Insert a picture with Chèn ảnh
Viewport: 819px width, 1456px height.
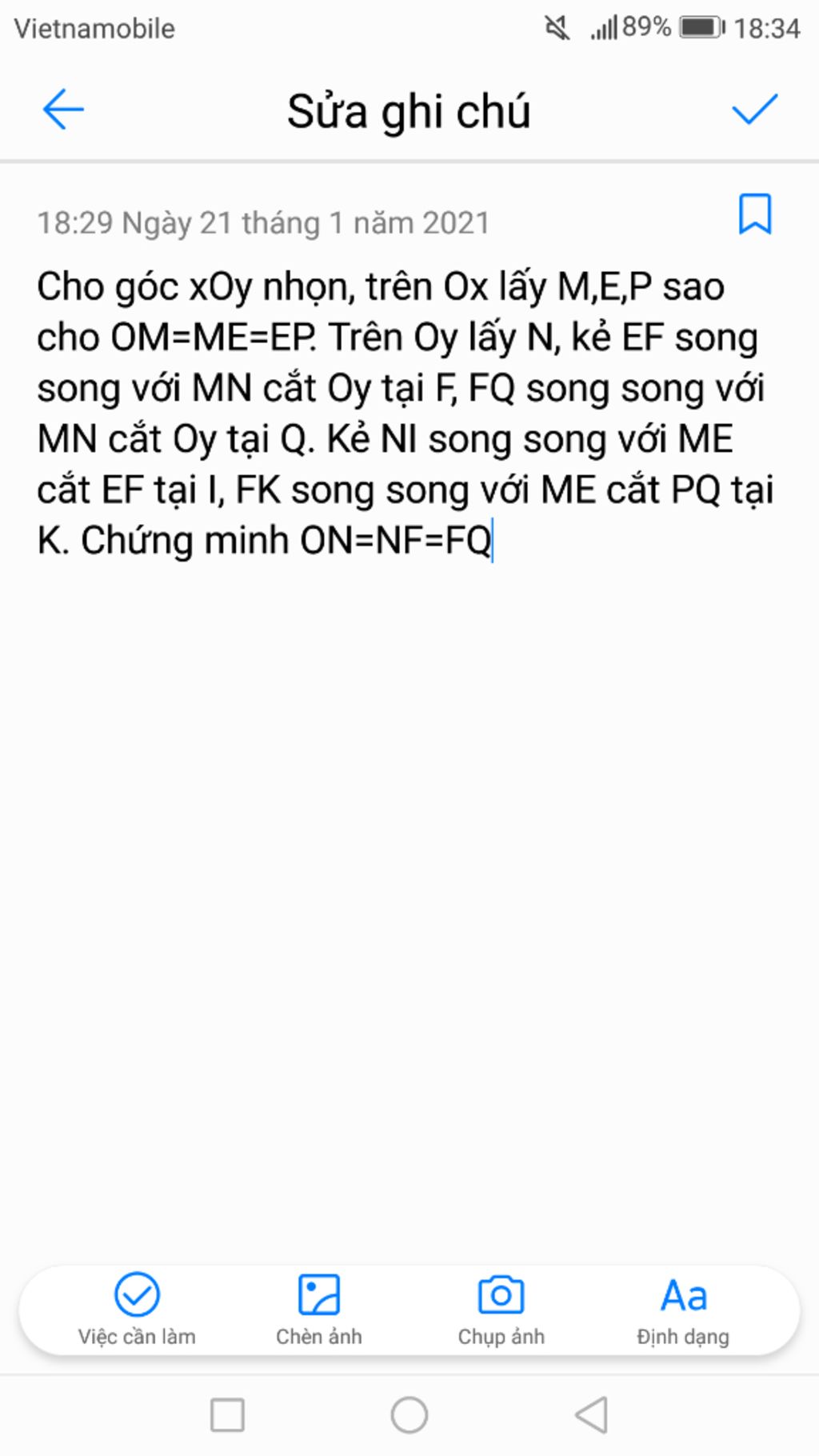tap(318, 1310)
